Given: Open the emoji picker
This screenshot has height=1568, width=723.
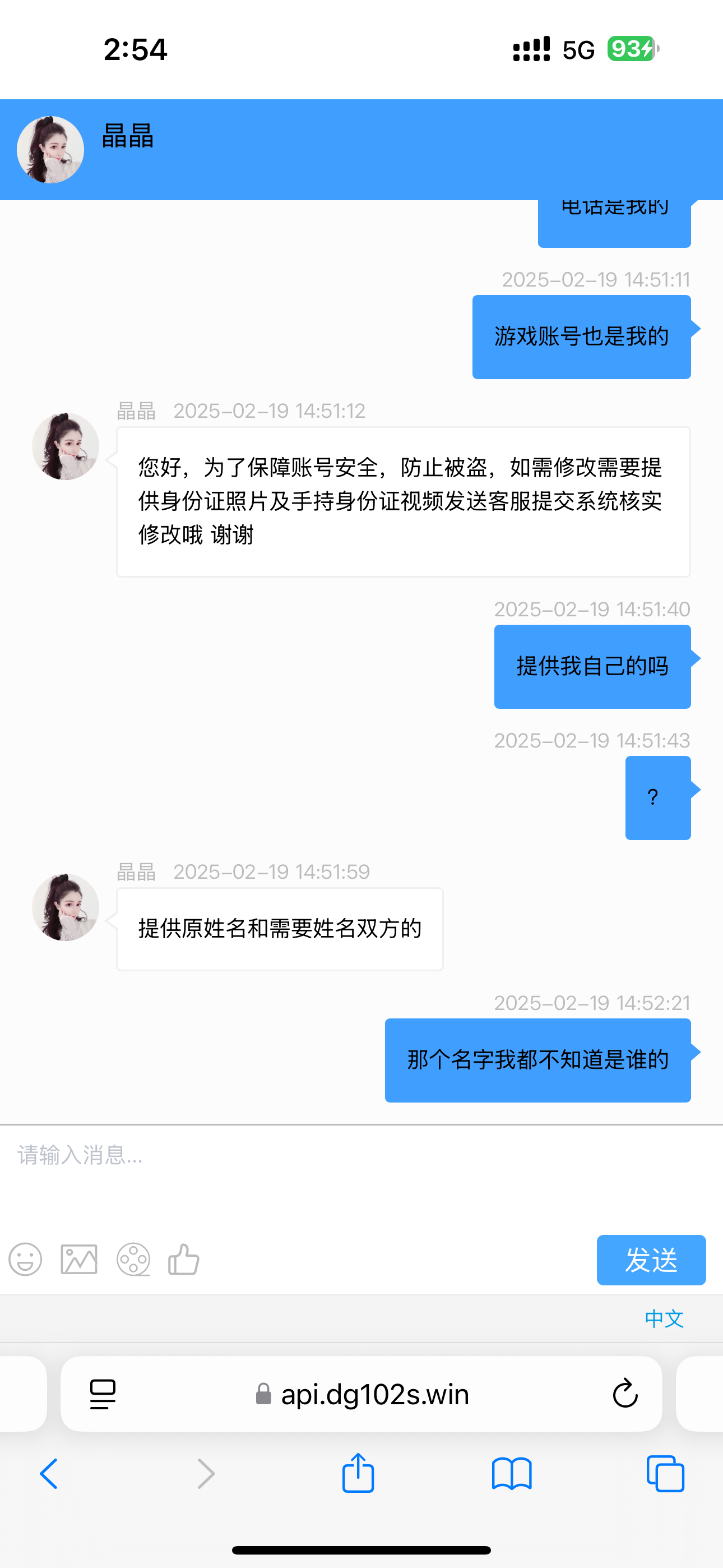Looking at the screenshot, I should 26,1260.
